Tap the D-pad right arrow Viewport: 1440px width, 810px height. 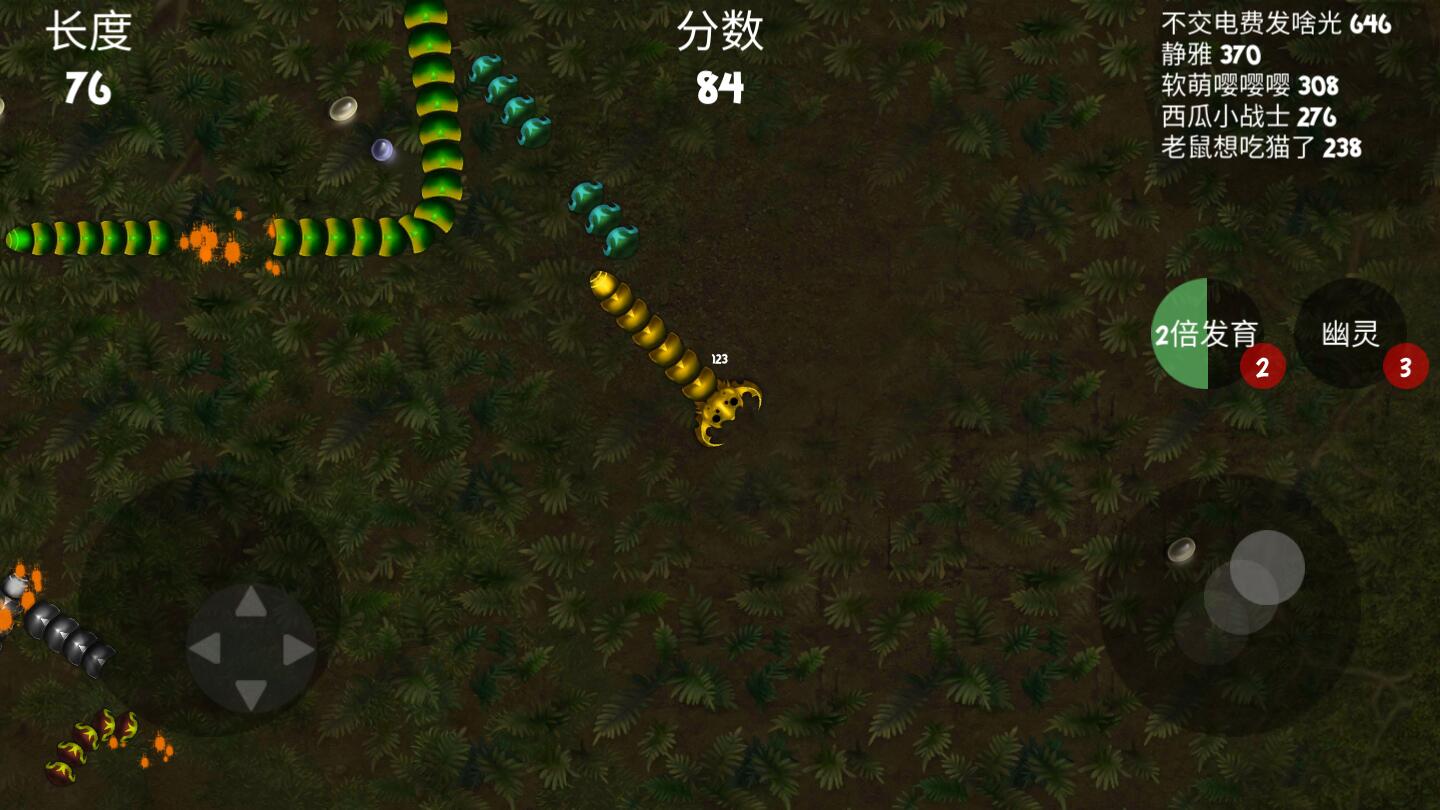coord(297,649)
